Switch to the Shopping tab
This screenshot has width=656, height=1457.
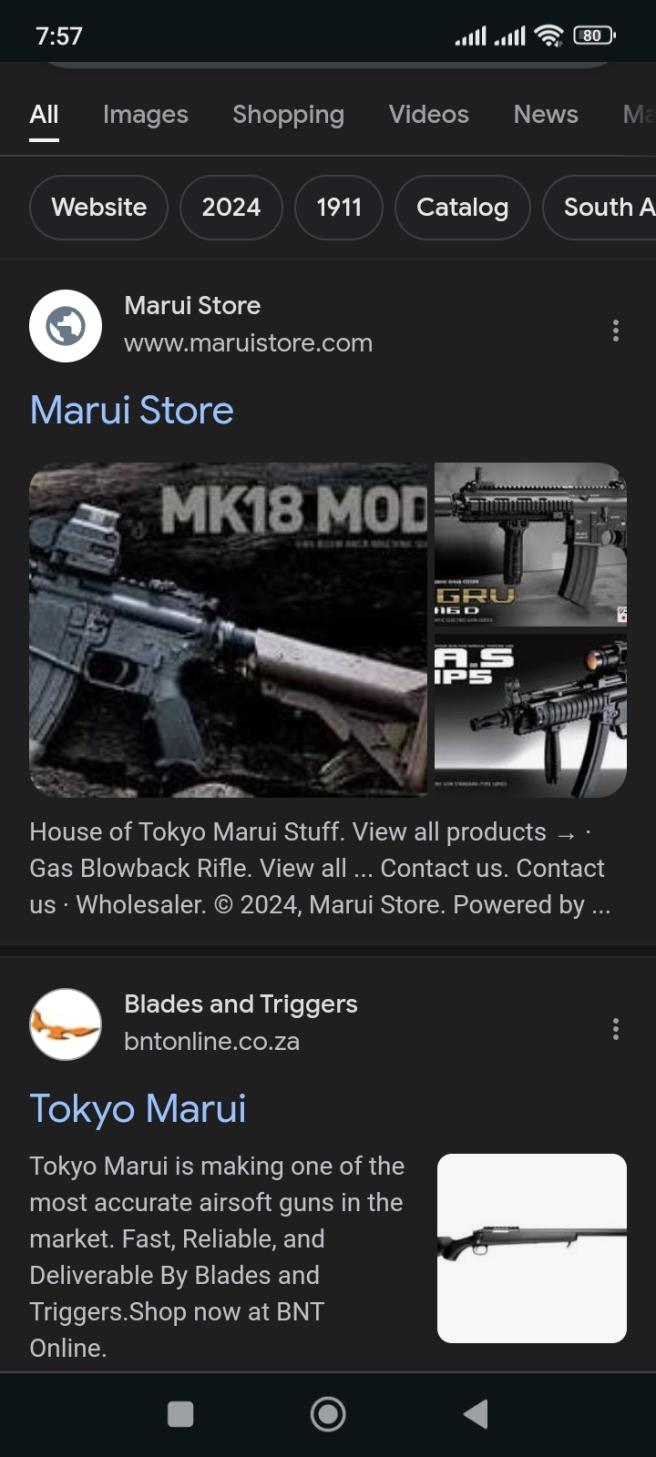click(x=288, y=115)
